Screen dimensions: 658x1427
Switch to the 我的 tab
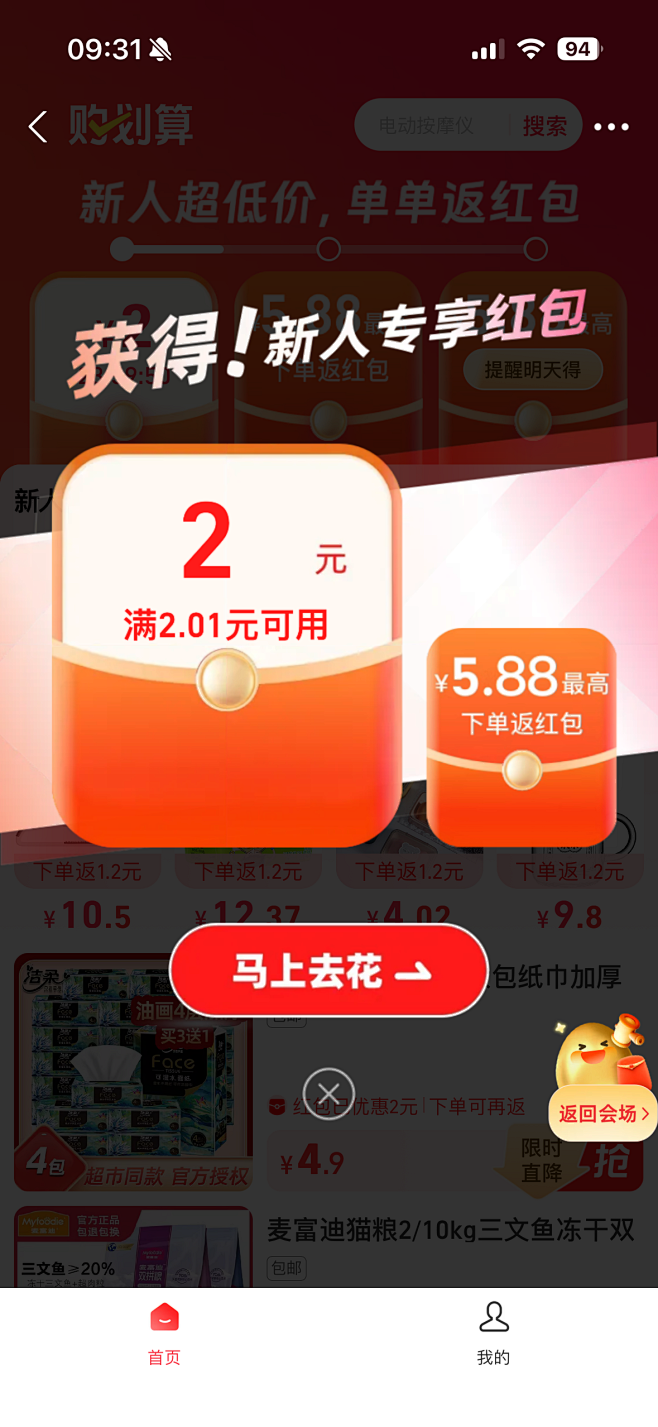[493, 1332]
